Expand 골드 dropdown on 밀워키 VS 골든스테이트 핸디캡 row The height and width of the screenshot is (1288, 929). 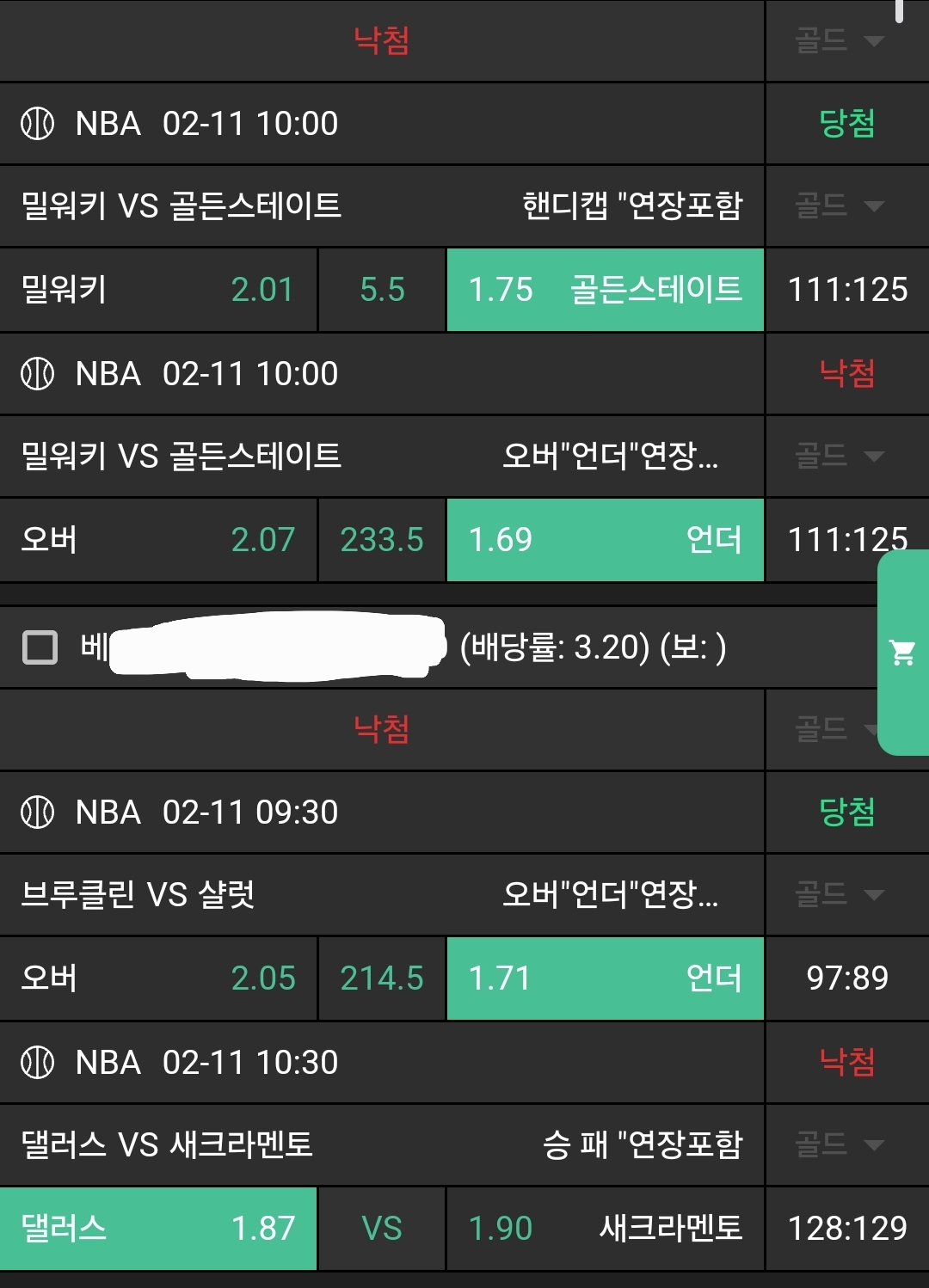point(839,205)
